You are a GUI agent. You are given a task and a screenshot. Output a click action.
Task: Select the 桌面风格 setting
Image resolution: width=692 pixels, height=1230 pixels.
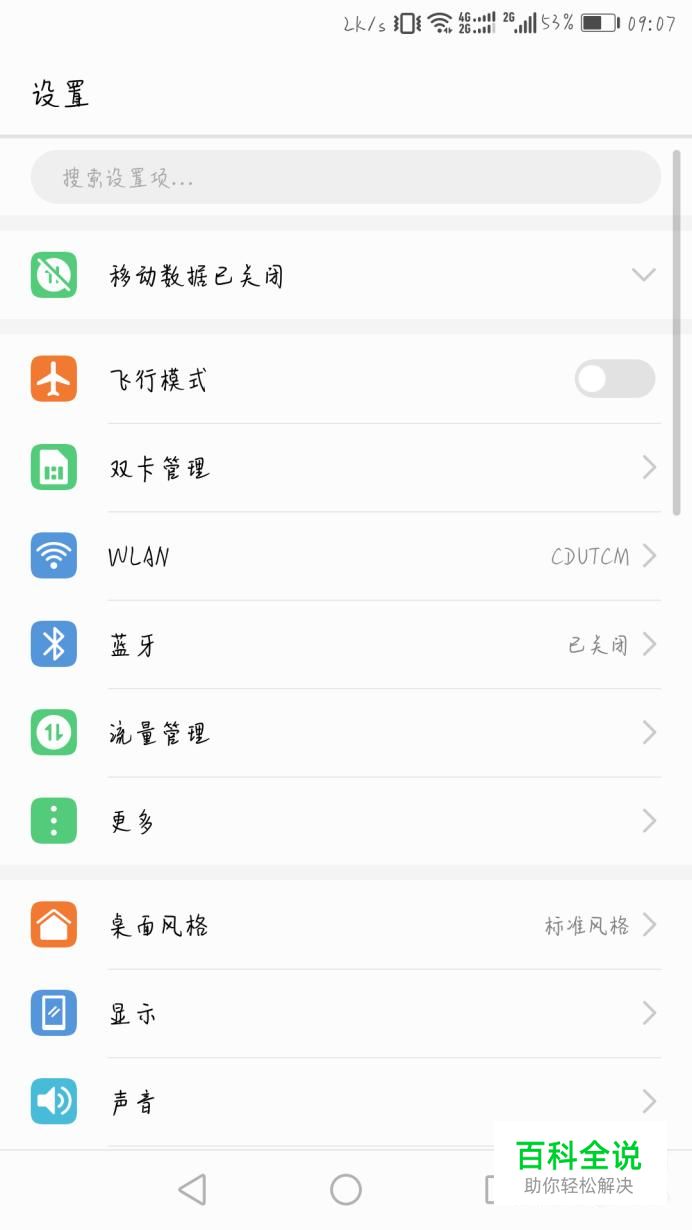tap(345, 925)
